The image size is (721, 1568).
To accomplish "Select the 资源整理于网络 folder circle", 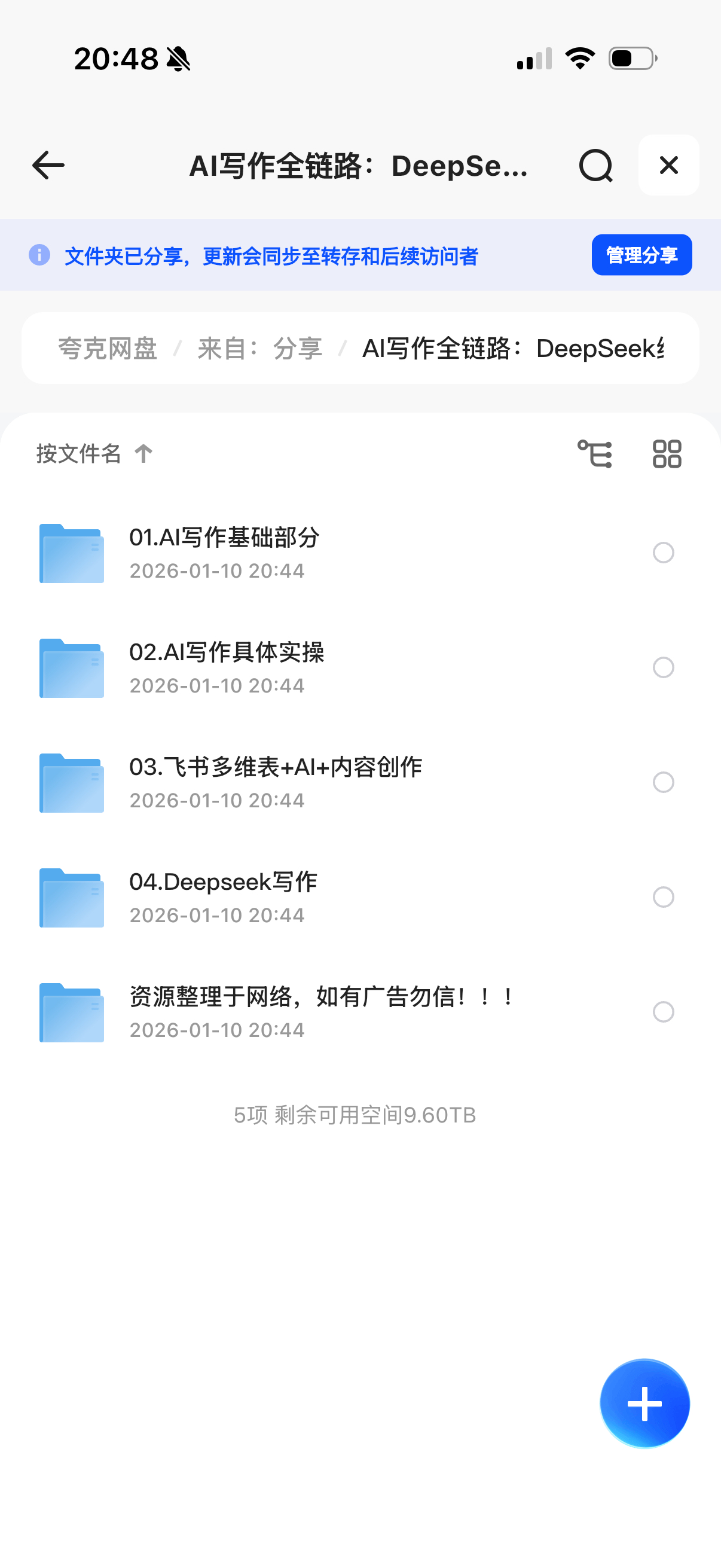I will (x=663, y=1012).
